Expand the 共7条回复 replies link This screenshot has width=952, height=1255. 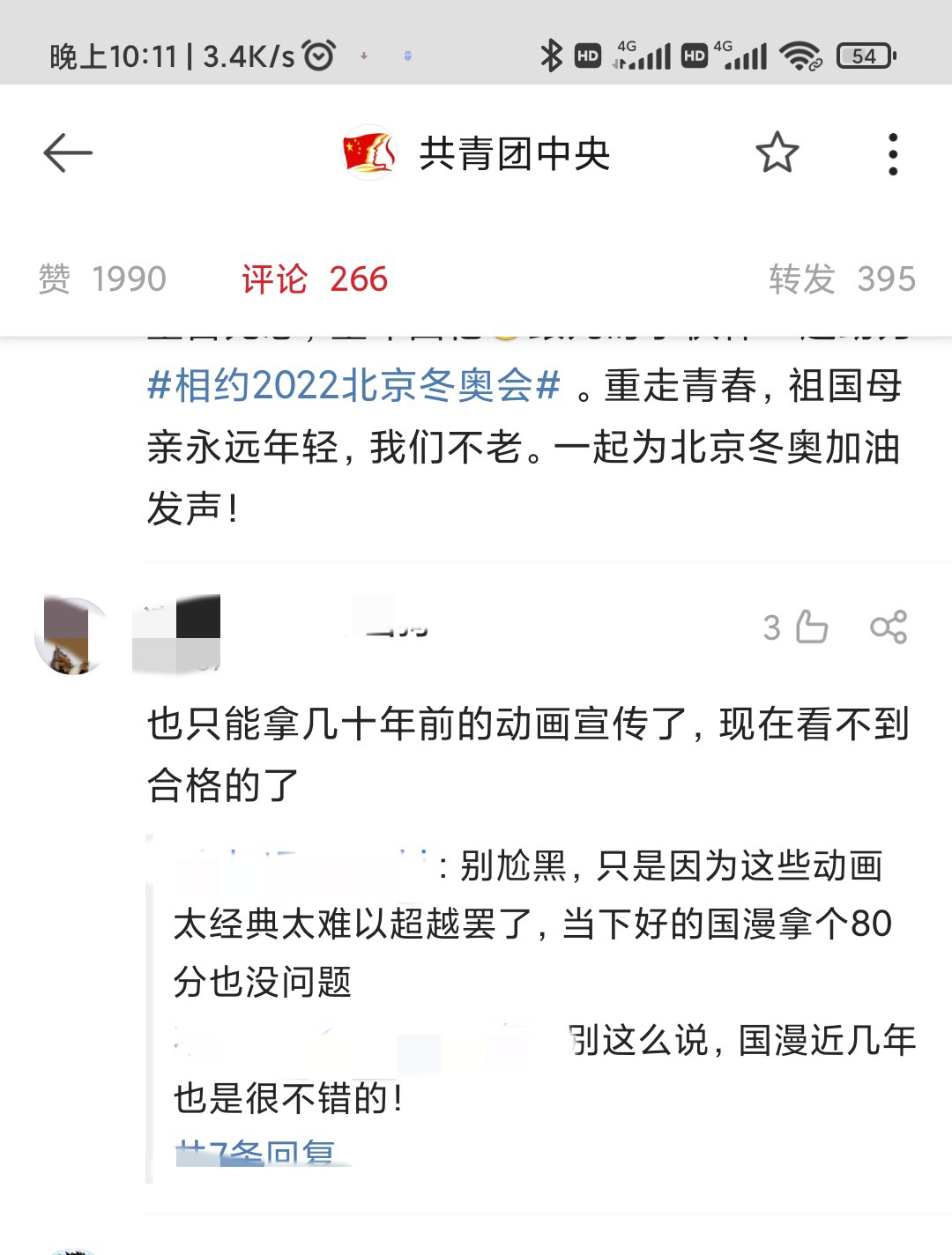pos(256,1153)
